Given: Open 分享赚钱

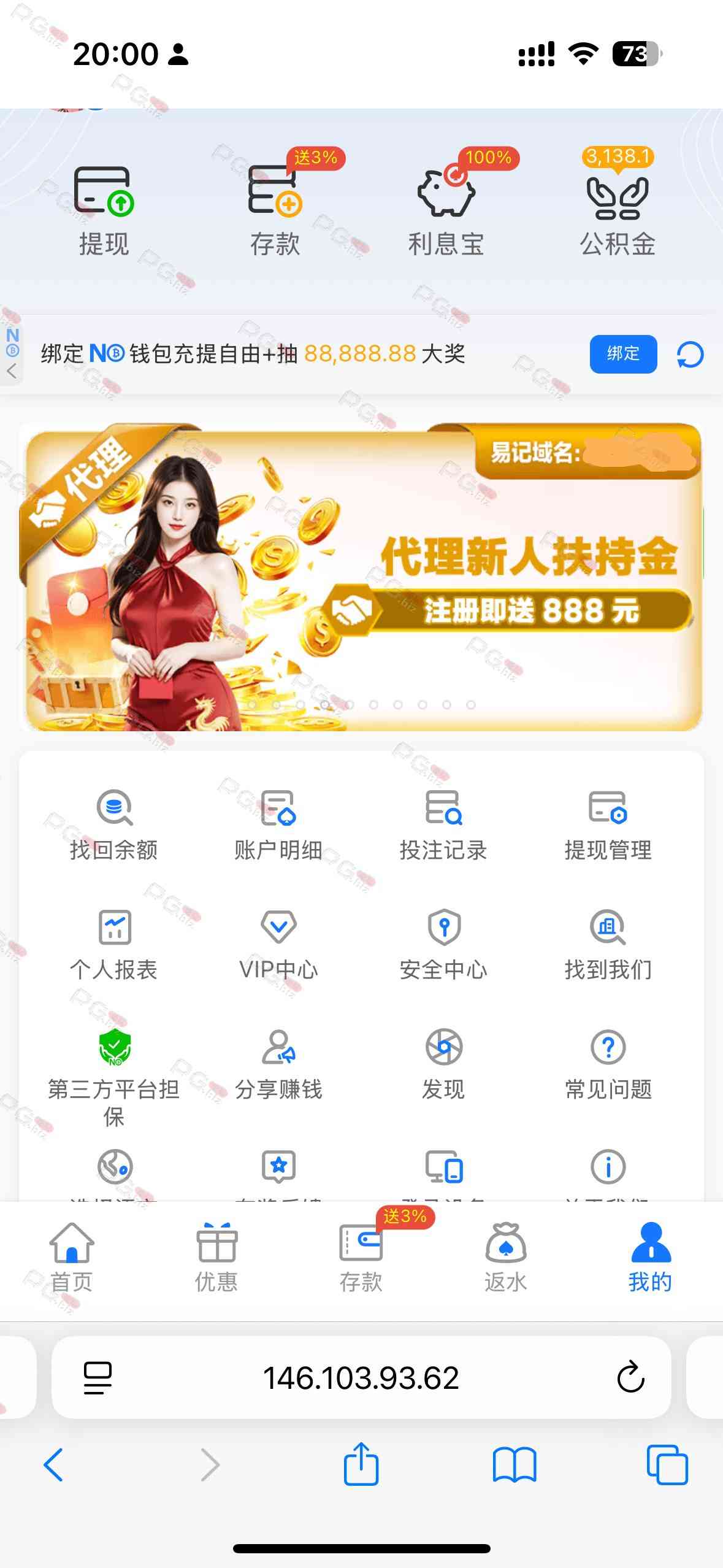Looking at the screenshot, I should tap(278, 1064).
